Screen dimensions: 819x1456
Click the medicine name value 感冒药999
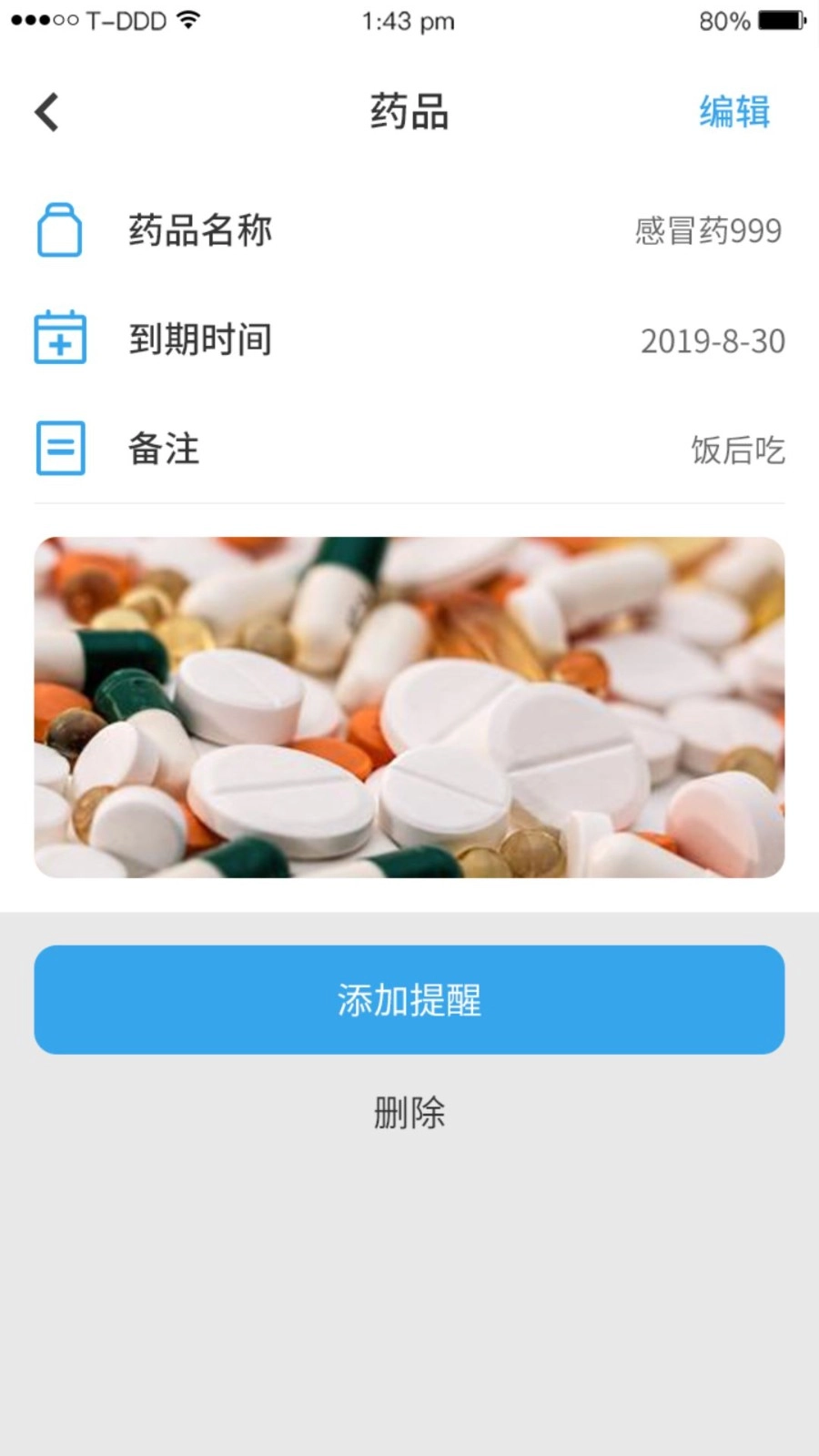[708, 230]
